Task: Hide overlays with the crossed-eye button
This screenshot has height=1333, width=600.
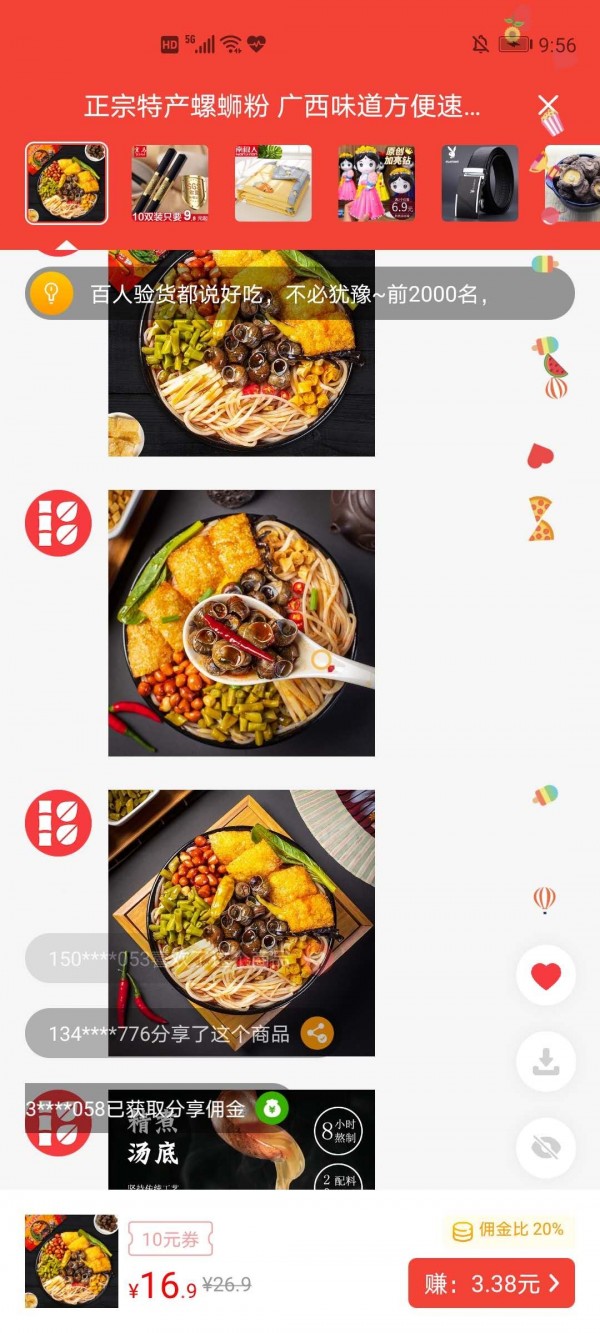Action: click(546, 1148)
